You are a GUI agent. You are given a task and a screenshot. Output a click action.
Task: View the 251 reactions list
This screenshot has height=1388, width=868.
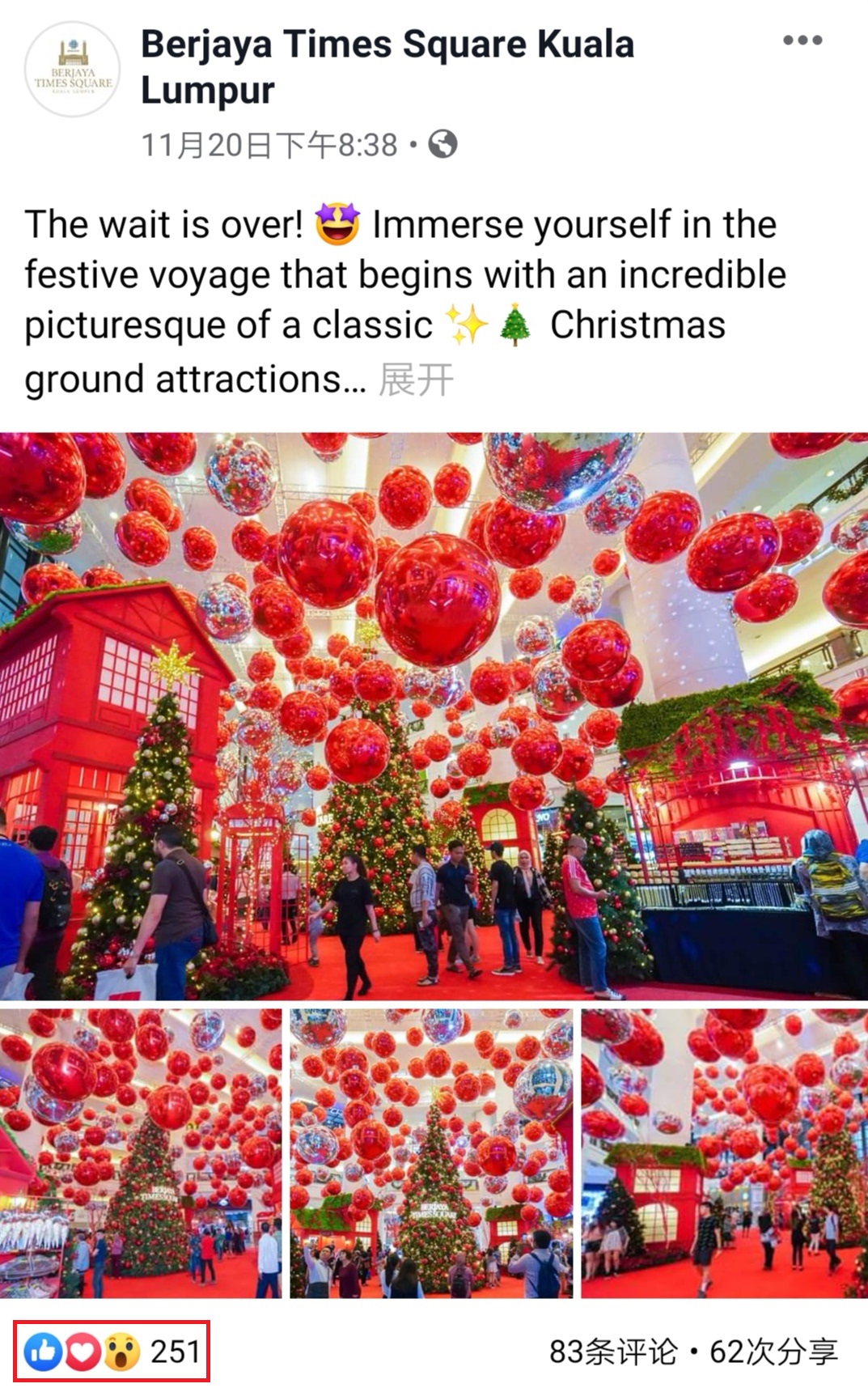point(112,1352)
